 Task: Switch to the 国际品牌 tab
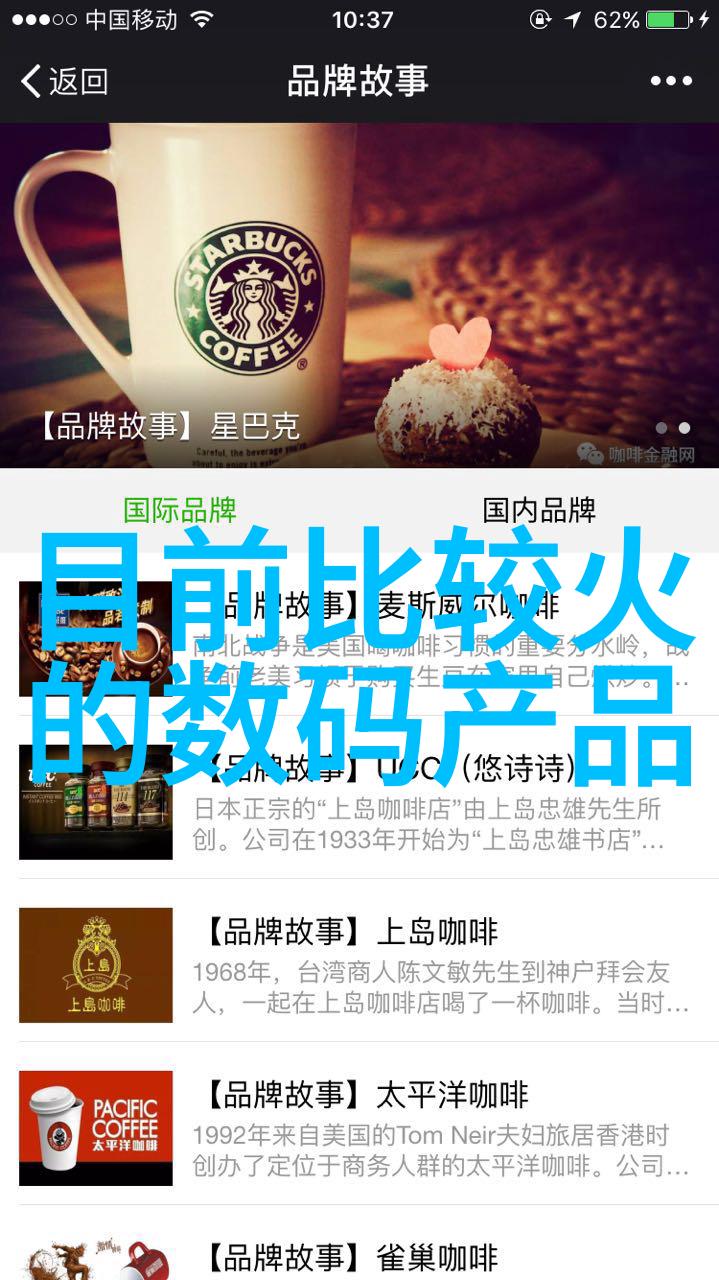pyautogui.click(x=180, y=510)
